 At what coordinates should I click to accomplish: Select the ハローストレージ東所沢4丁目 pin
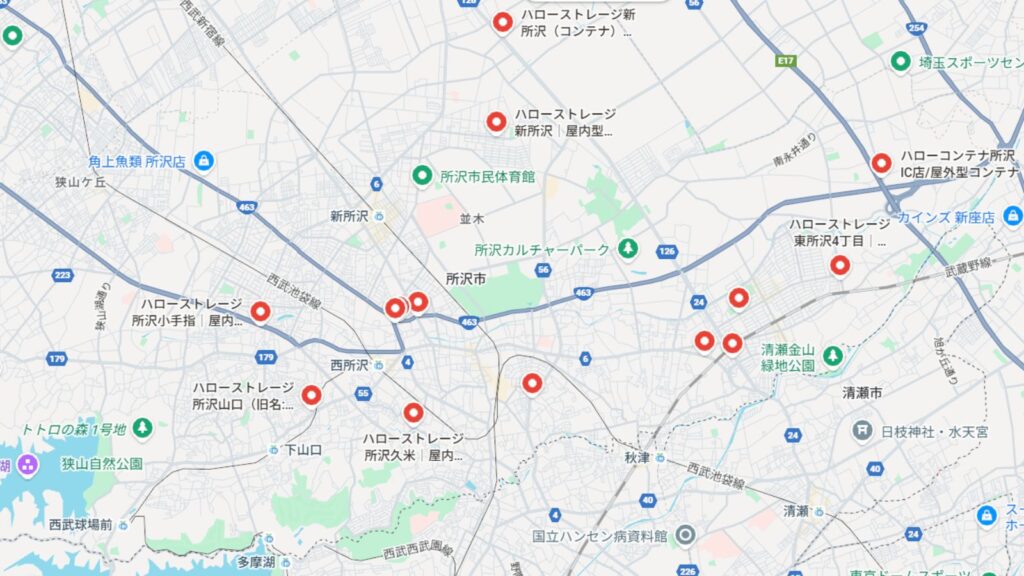(x=840, y=265)
